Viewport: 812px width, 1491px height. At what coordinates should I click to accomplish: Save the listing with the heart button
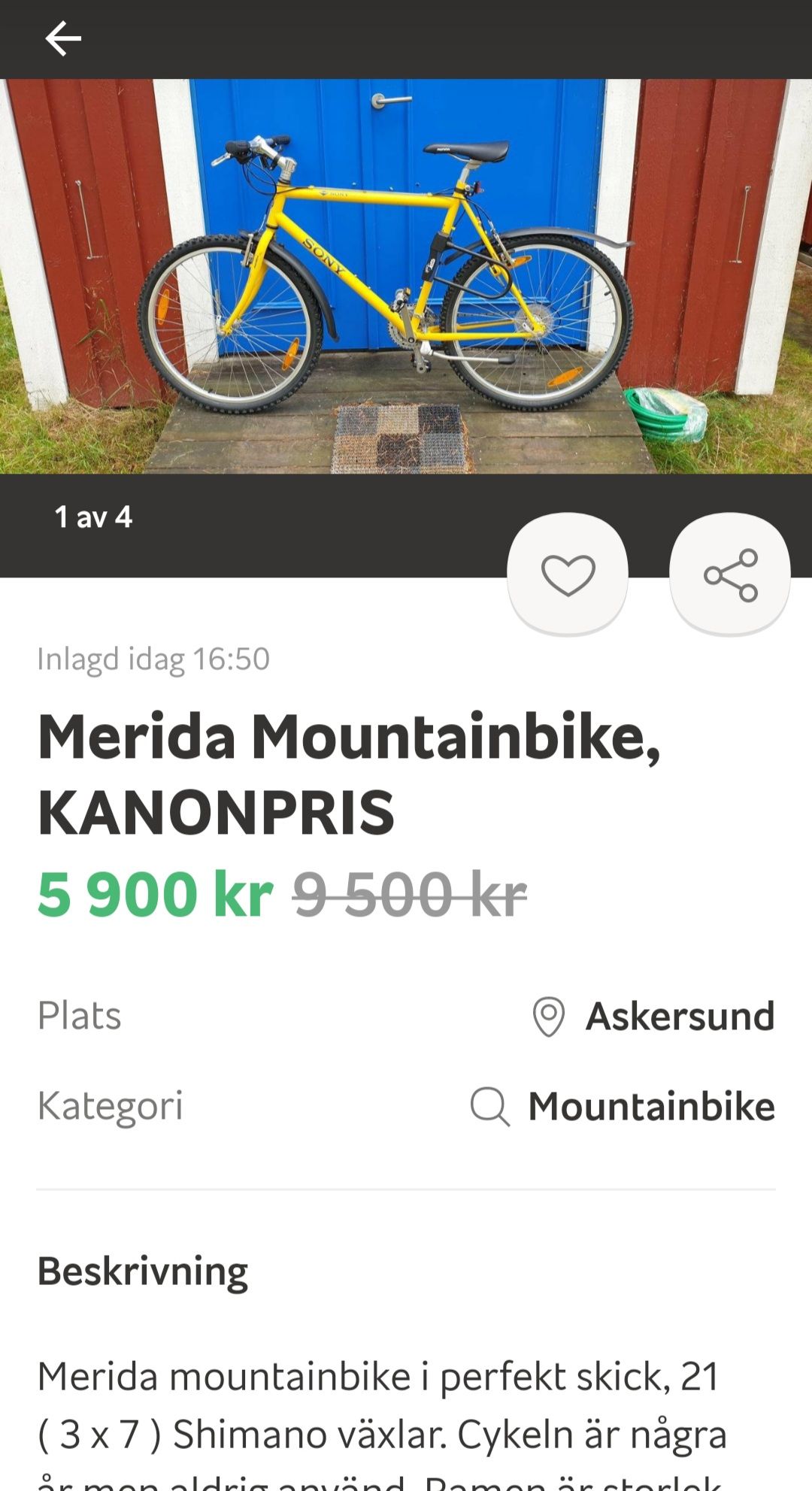point(568,574)
